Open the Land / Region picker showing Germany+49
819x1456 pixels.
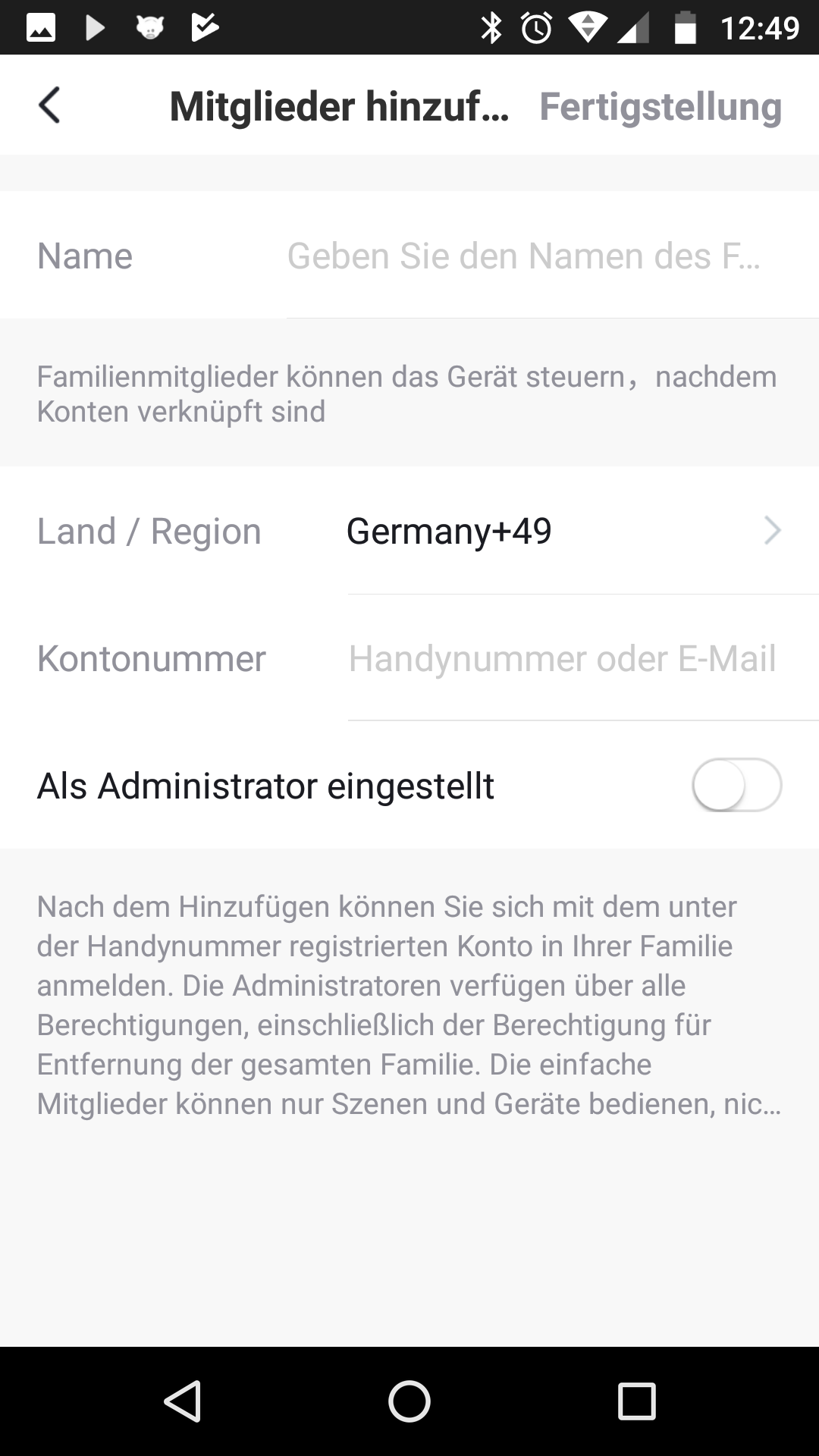pyautogui.click(x=409, y=531)
